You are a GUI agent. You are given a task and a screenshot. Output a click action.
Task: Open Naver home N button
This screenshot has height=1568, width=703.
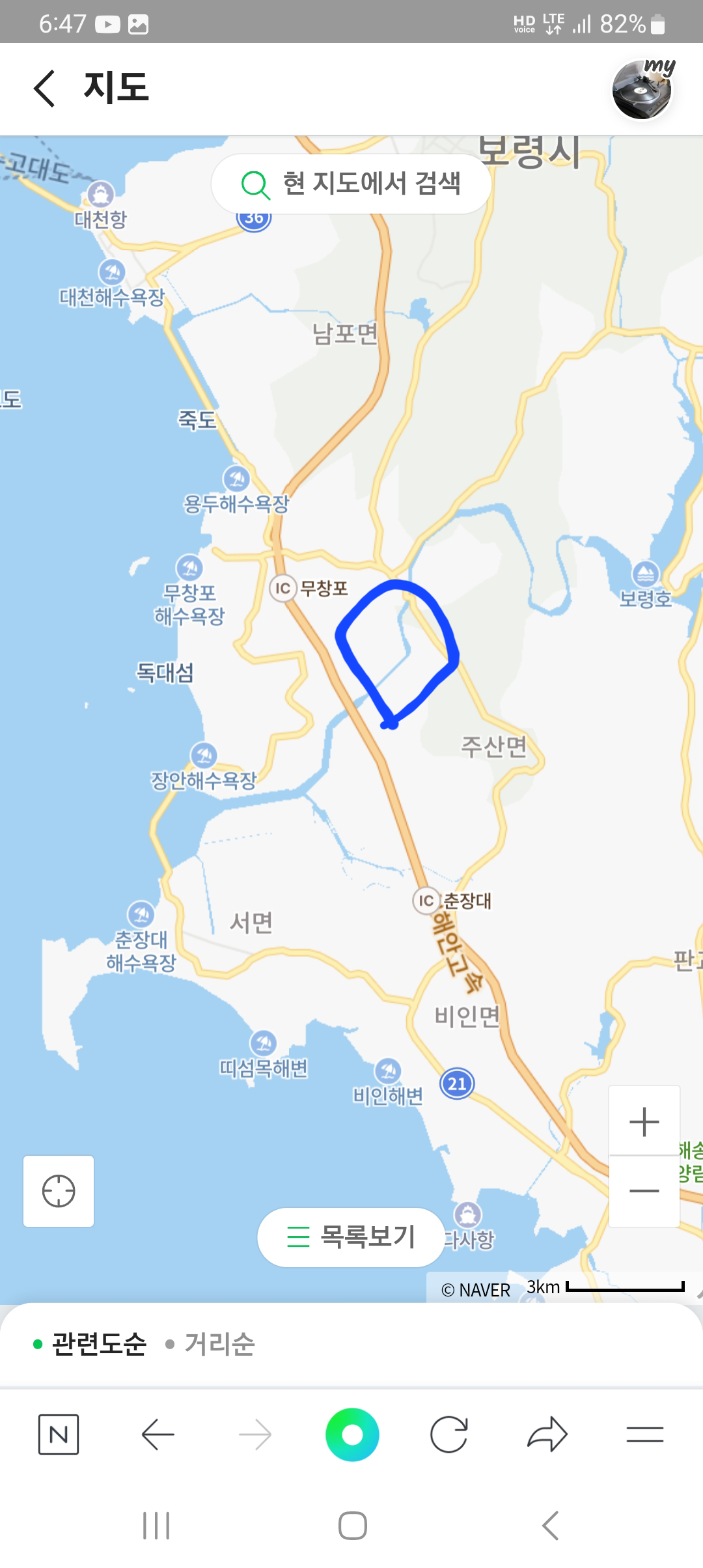[59, 1435]
